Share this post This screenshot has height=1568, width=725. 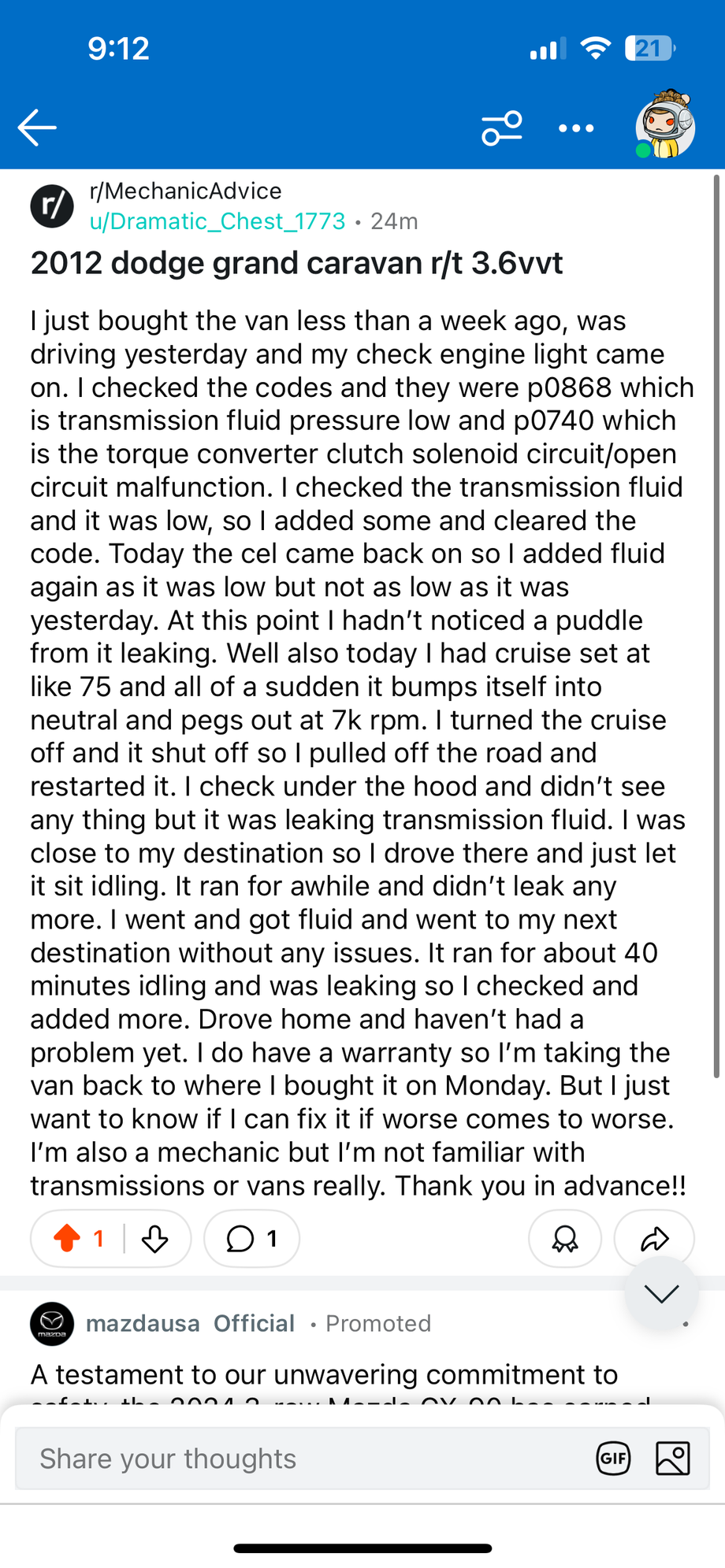tap(654, 1239)
